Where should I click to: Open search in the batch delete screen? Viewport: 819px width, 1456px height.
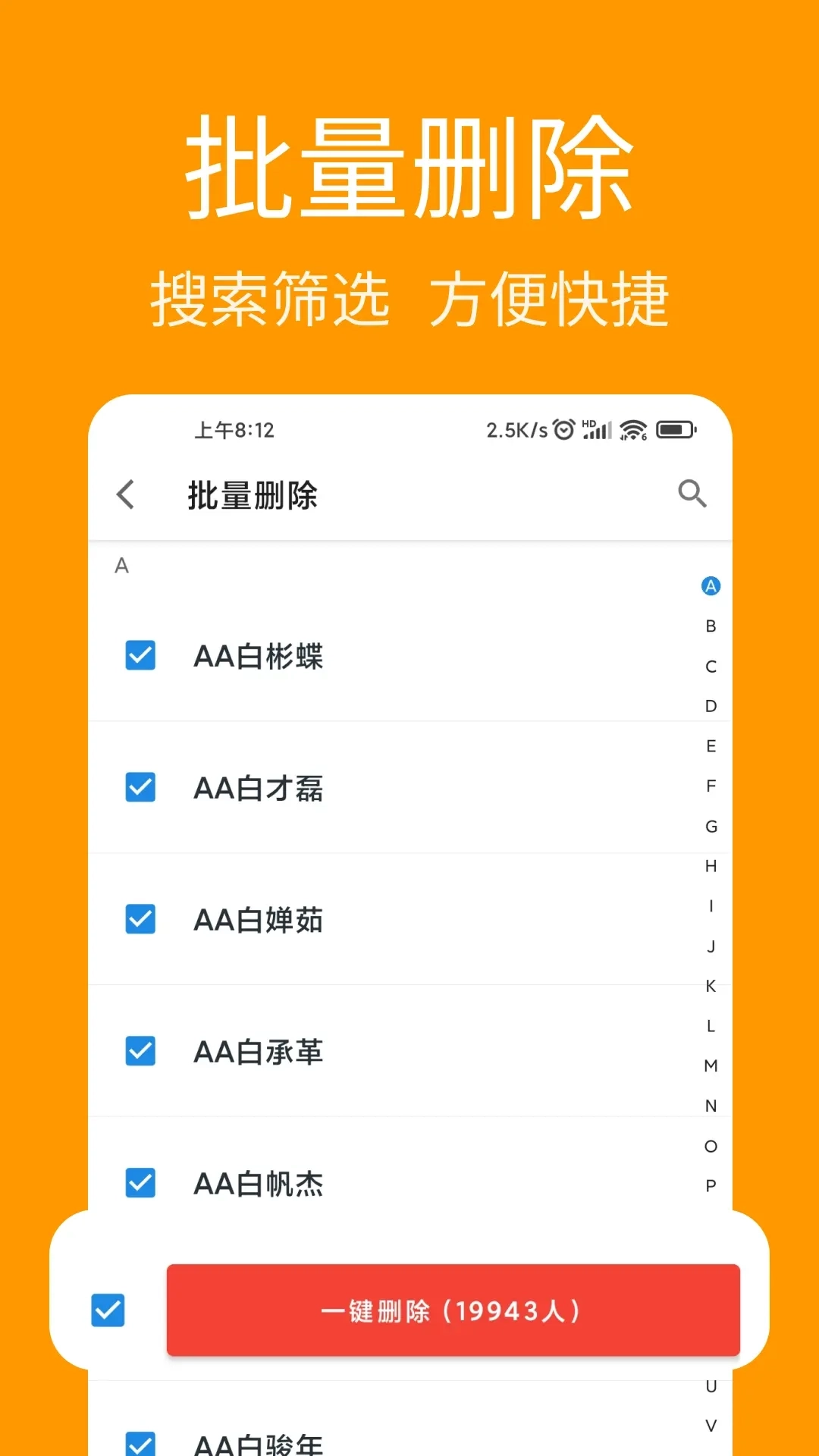tap(692, 494)
